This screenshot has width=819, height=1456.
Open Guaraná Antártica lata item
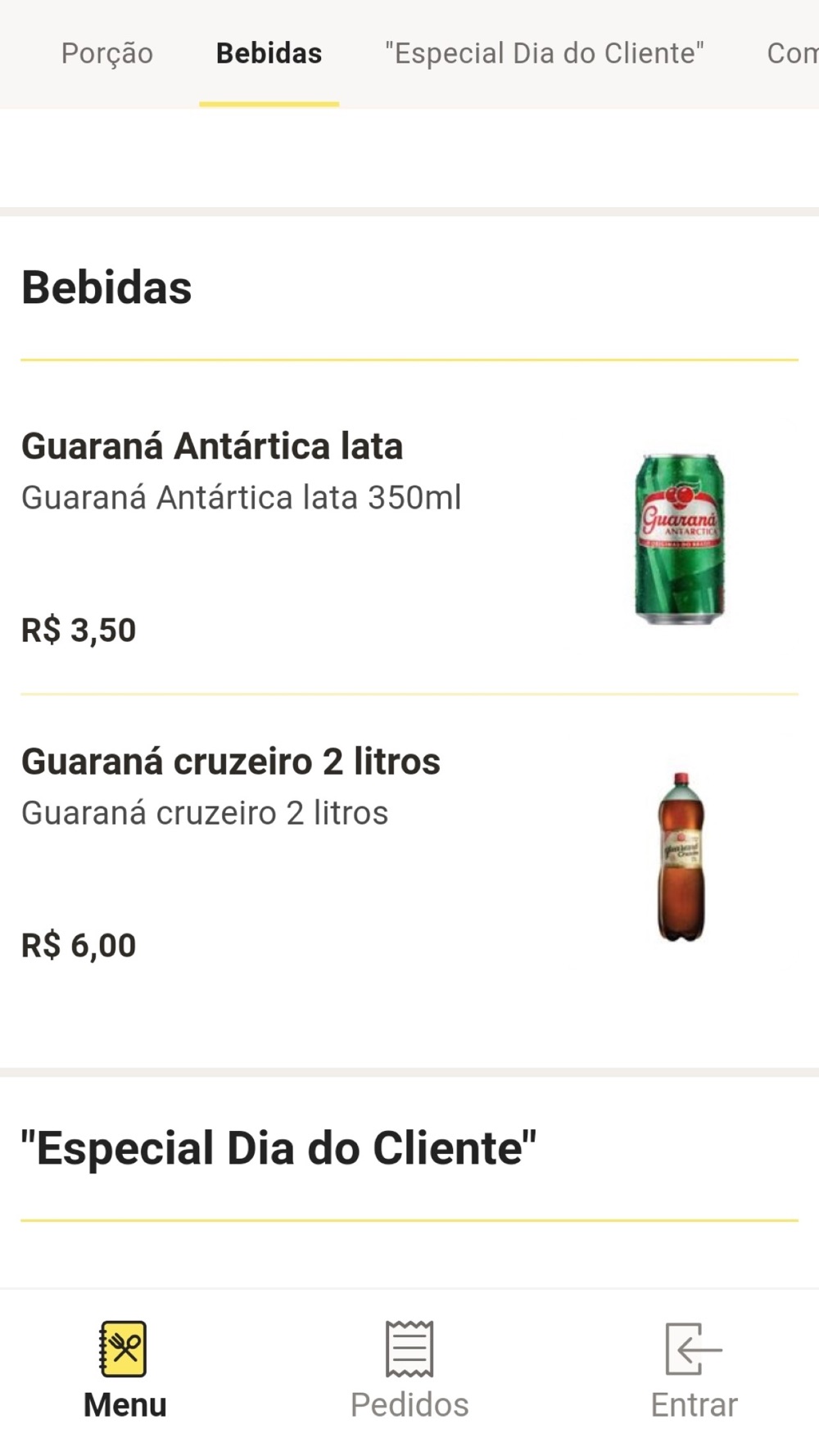pyautogui.click(x=213, y=447)
